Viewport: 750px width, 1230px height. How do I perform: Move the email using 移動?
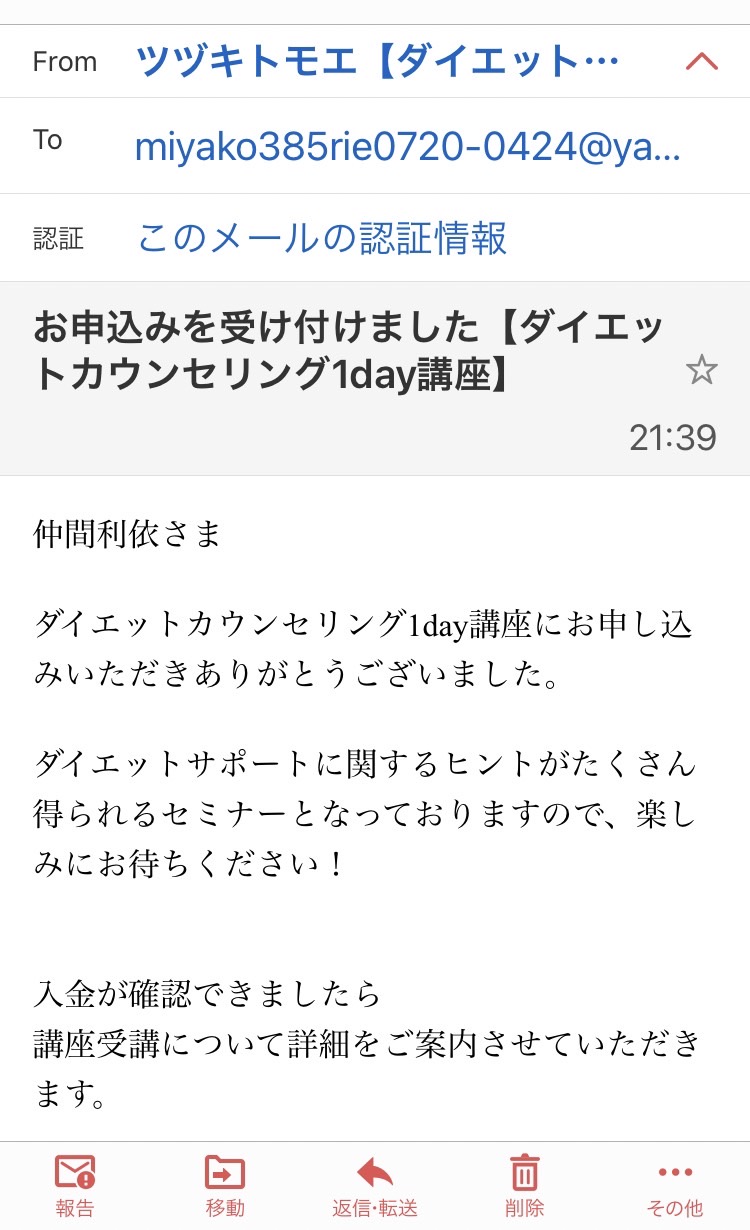click(x=225, y=1186)
